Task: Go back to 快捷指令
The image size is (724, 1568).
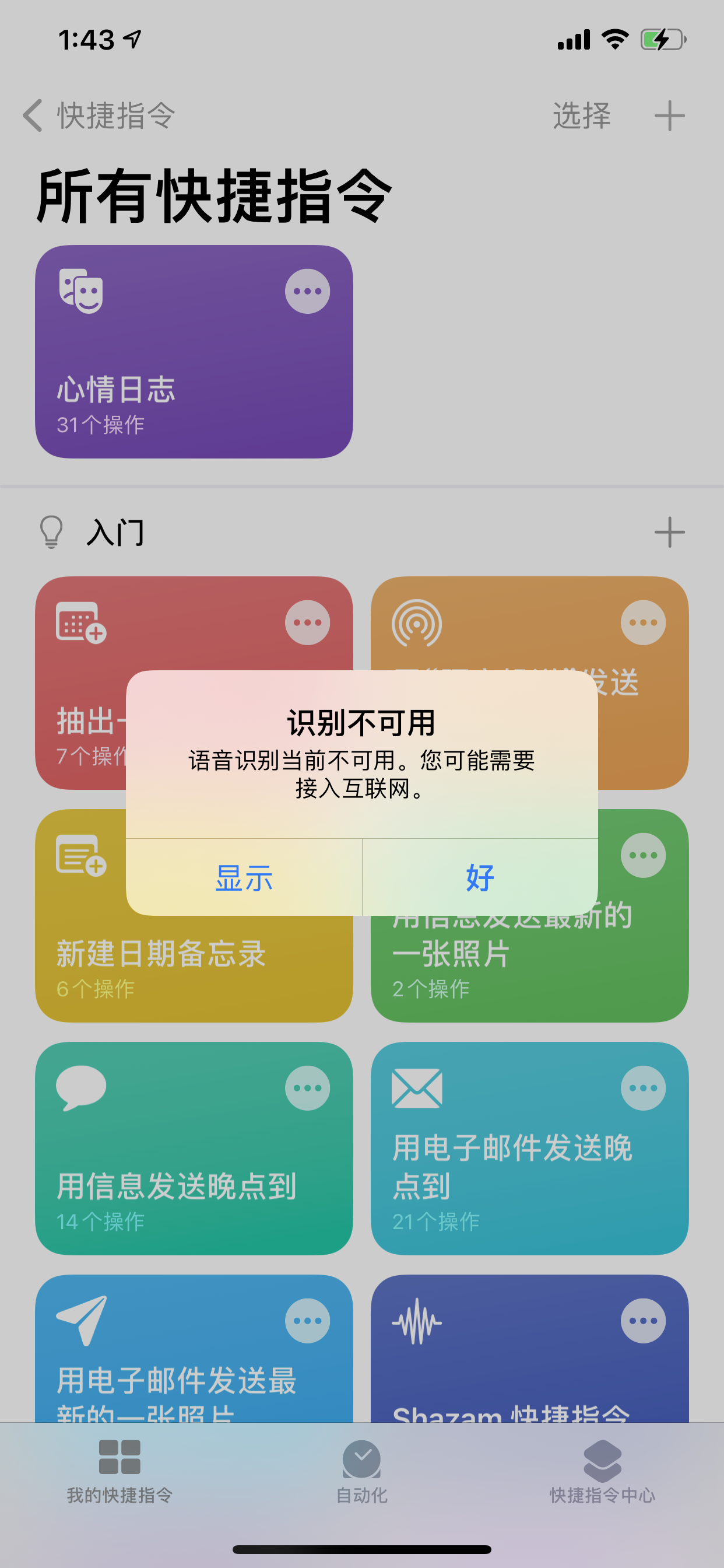Action: coord(100,115)
